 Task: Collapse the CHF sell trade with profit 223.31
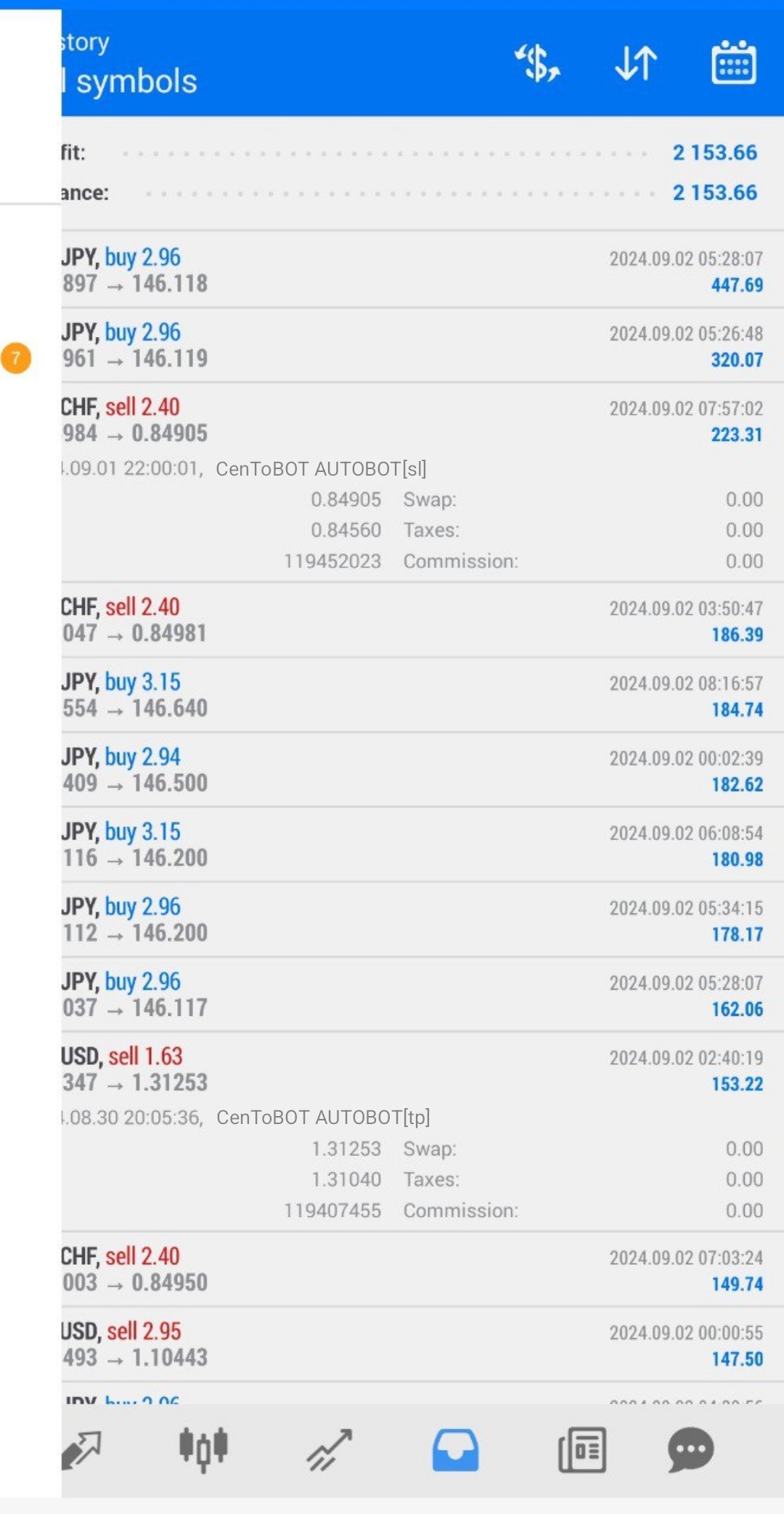click(x=422, y=483)
